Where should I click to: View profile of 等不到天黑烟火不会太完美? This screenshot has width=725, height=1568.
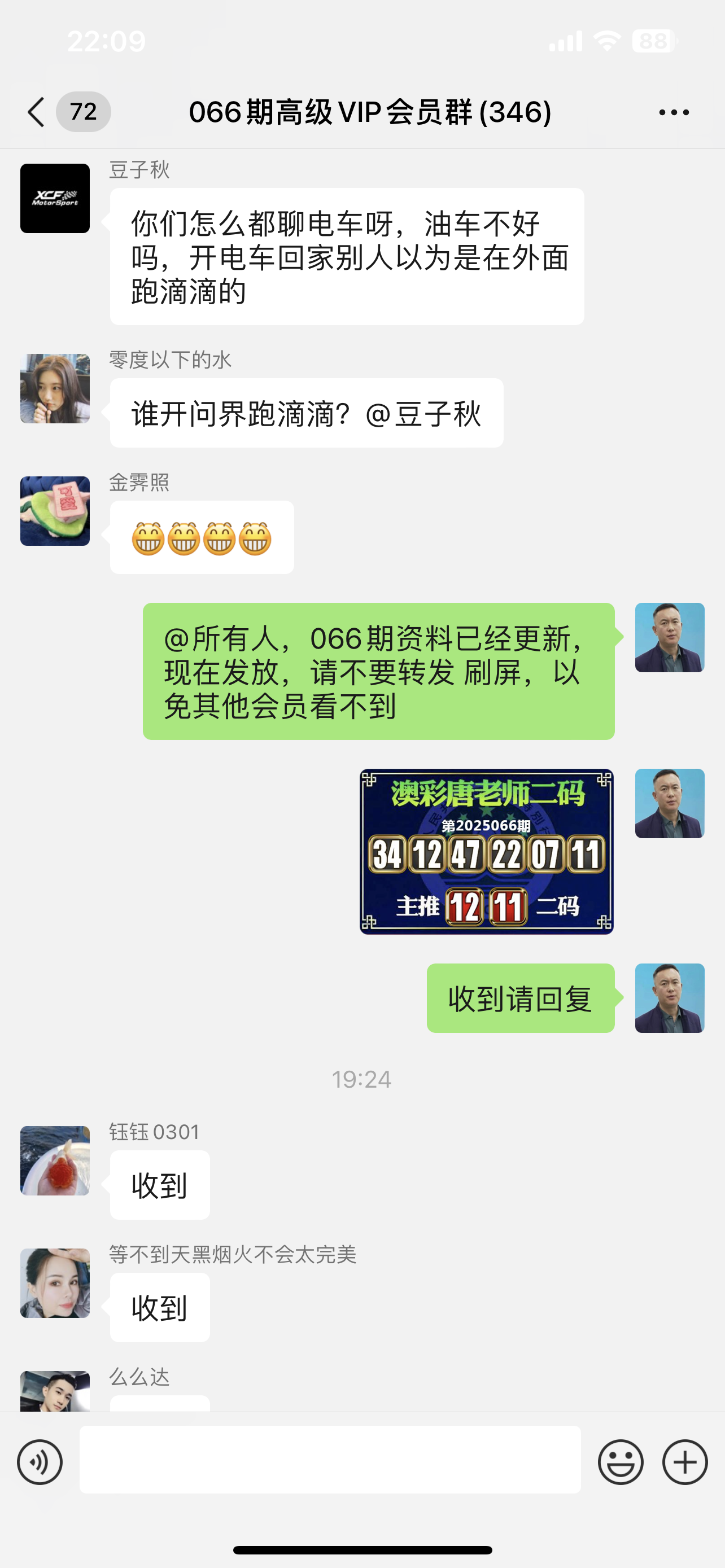(55, 1282)
